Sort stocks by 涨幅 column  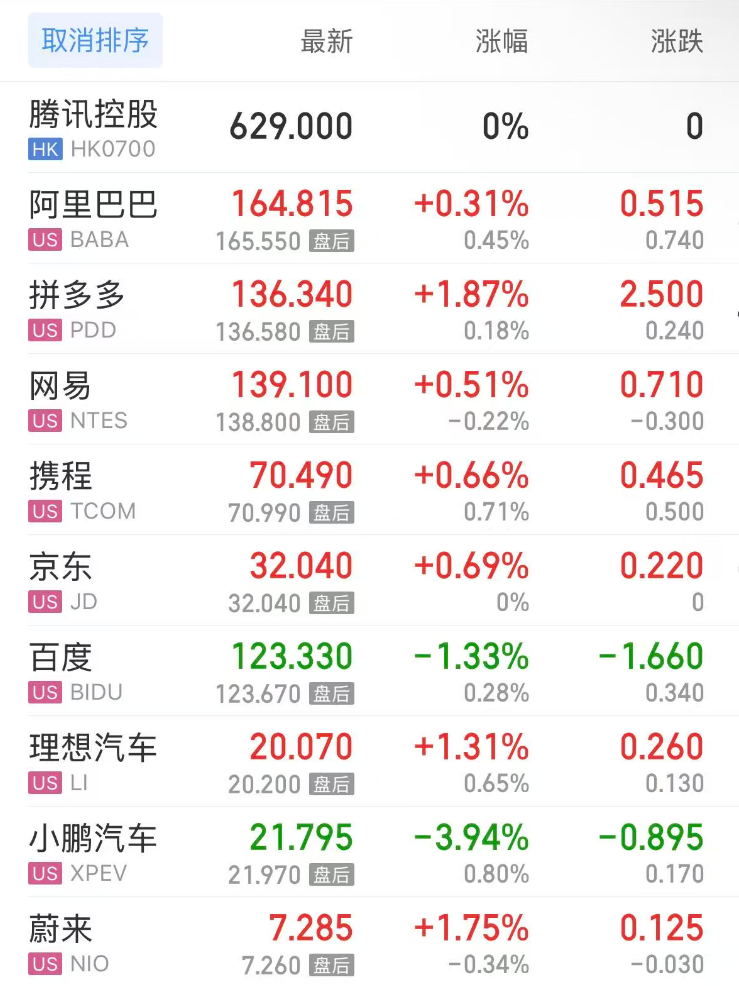[x=501, y=41]
